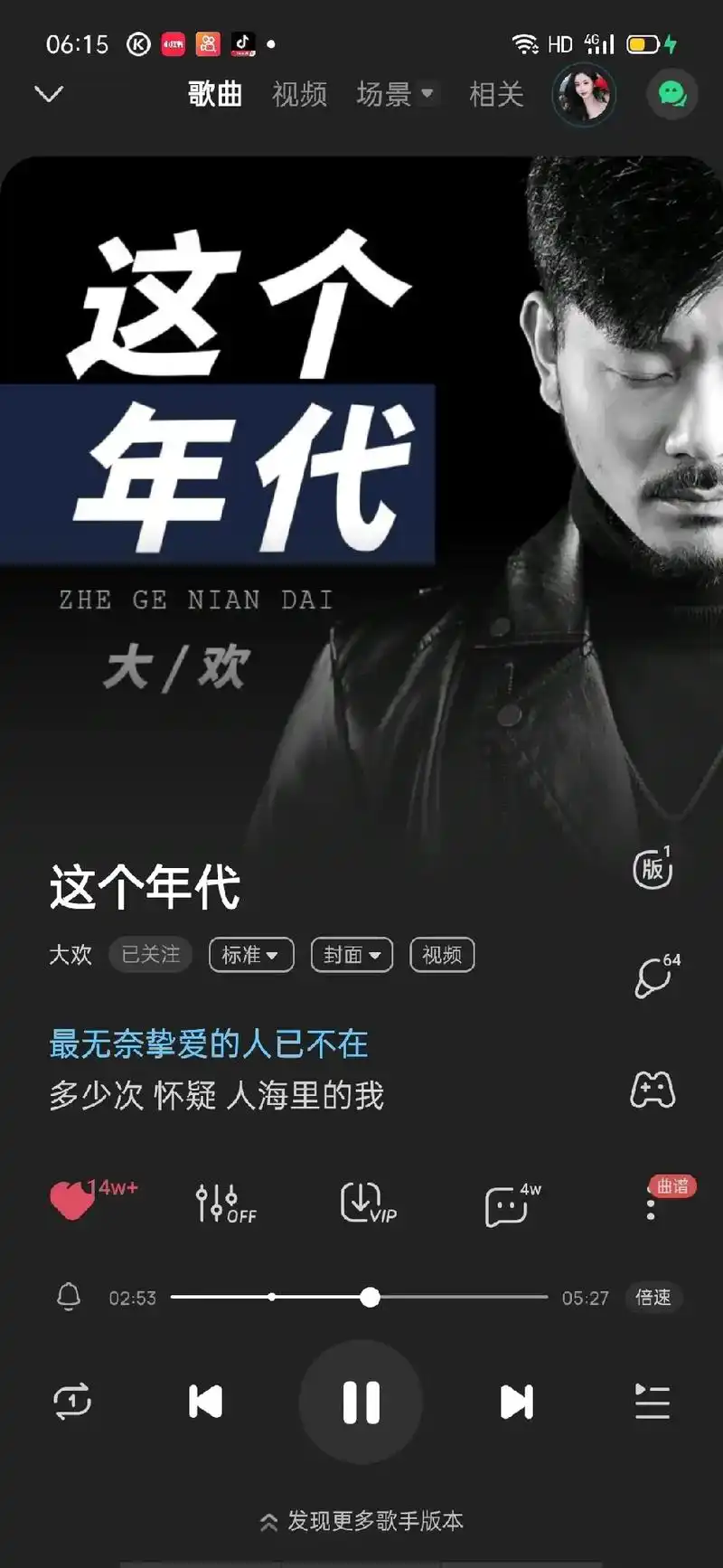Switch to the 相关 tab
This screenshot has width=723, height=1568.
(496, 94)
